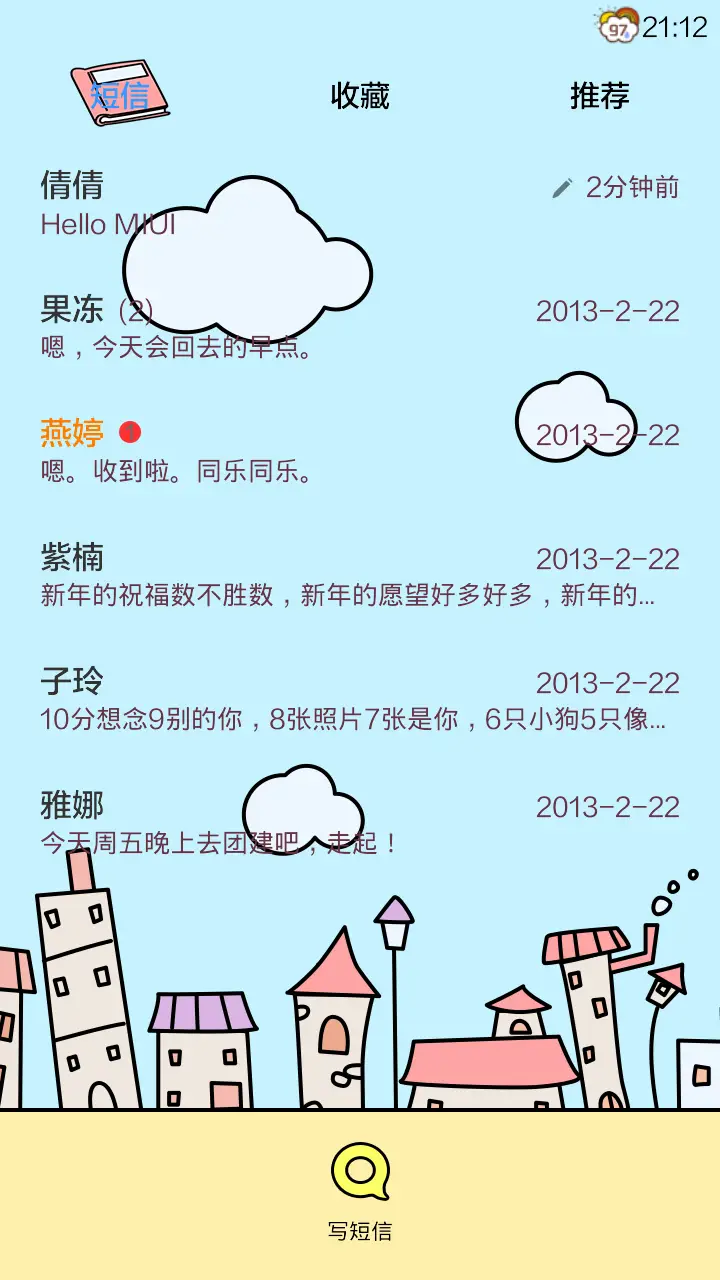The height and width of the screenshot is (1280, 720).
Task: Switch to the 收藏 tab
Action: click(358, 95)
